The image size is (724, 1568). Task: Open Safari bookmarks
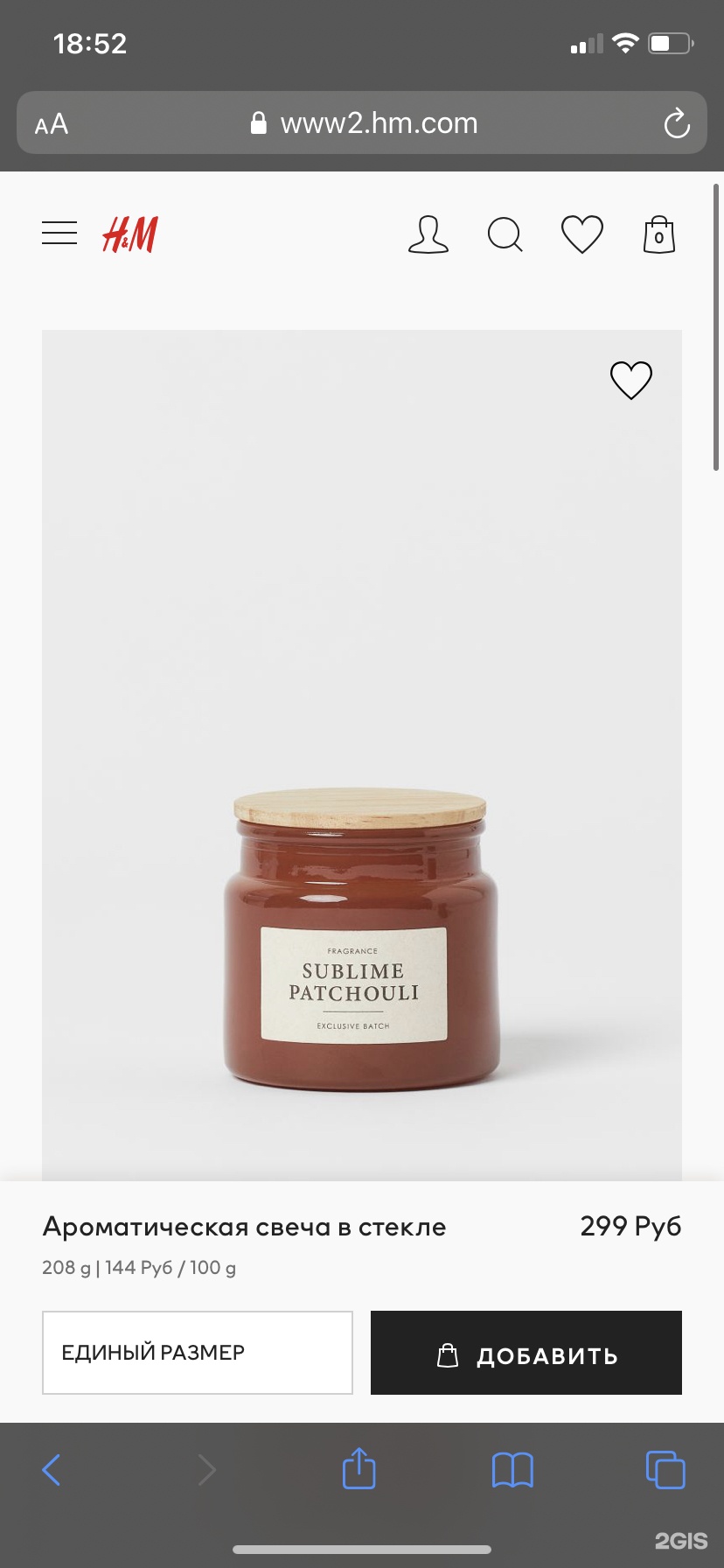(512, 1469)
